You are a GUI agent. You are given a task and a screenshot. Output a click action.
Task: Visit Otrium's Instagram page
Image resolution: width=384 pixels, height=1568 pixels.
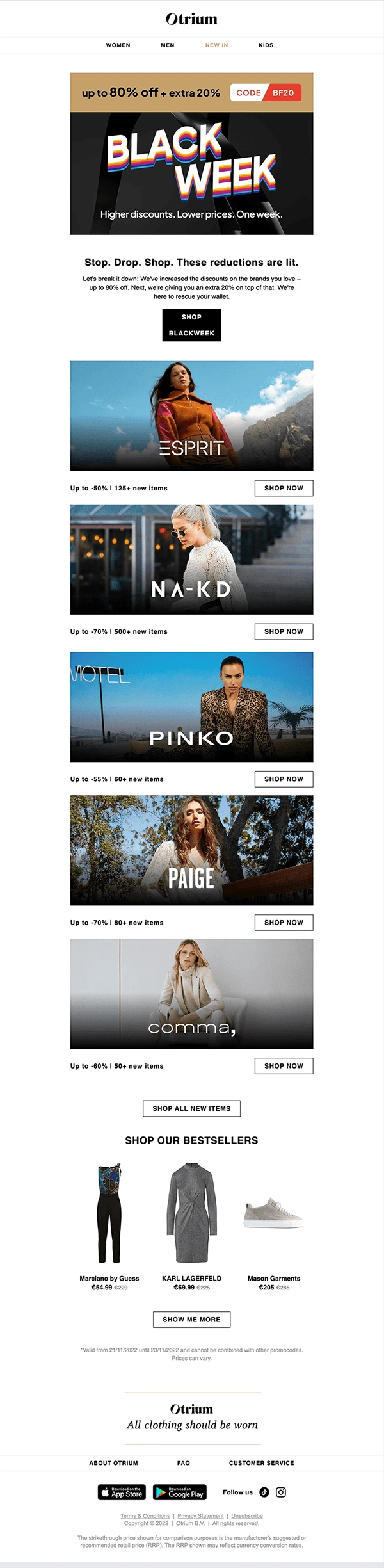coord(281,1492)
